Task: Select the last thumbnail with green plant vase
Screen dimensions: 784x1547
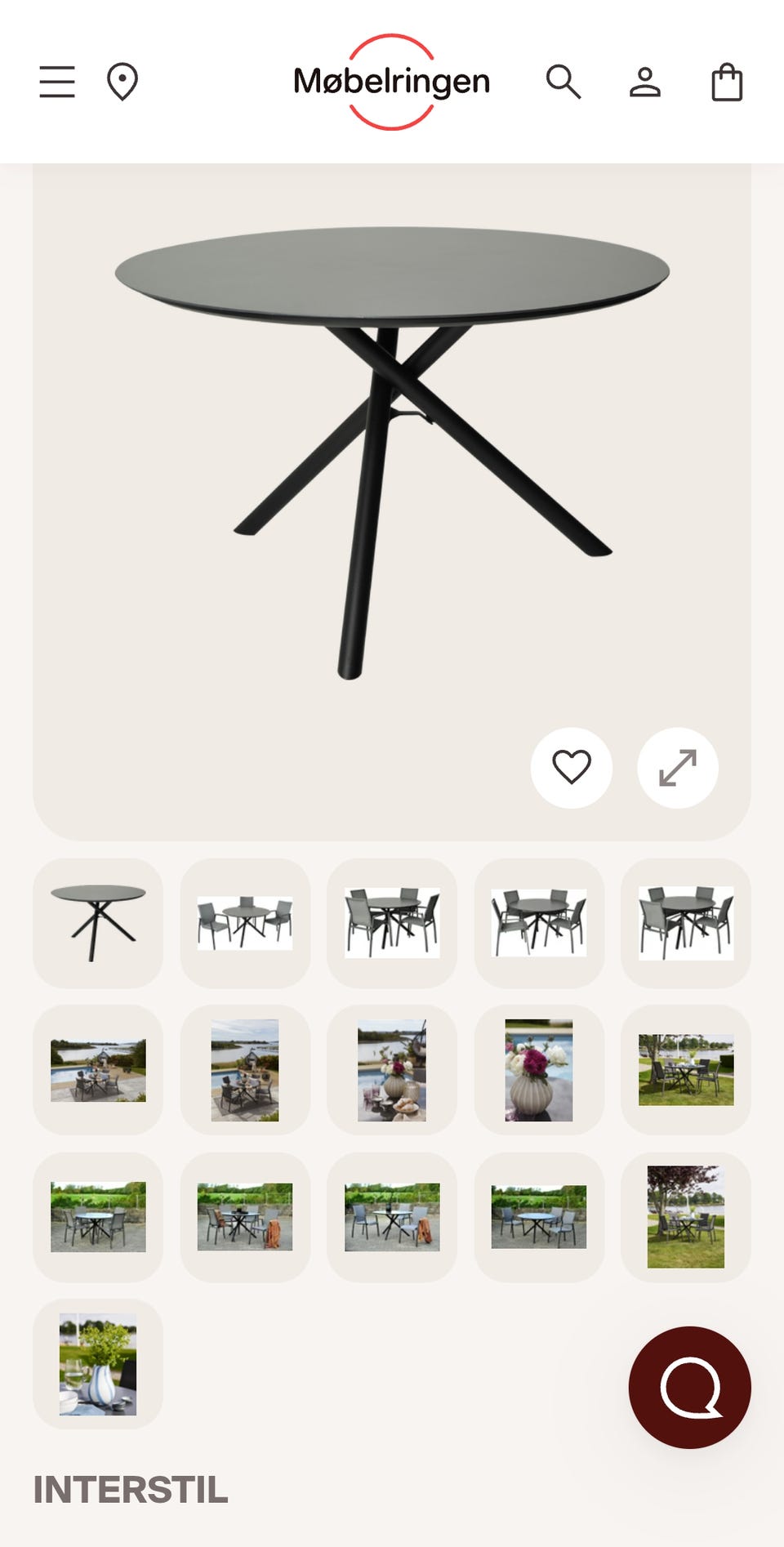Action: pyautogui.click(x=97, y=1366)
